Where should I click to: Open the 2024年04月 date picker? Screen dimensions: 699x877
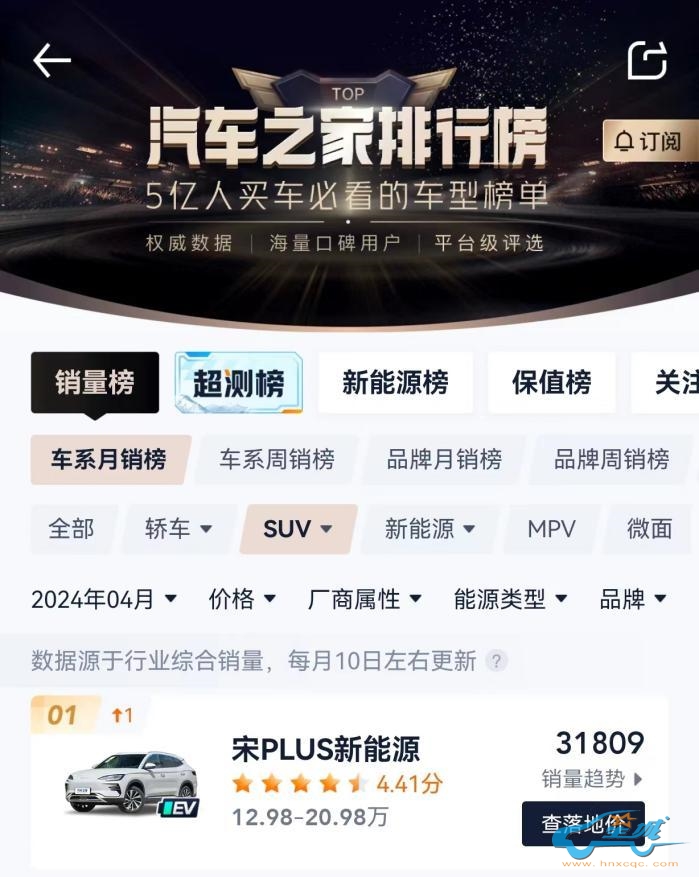[x=103, y=599]
